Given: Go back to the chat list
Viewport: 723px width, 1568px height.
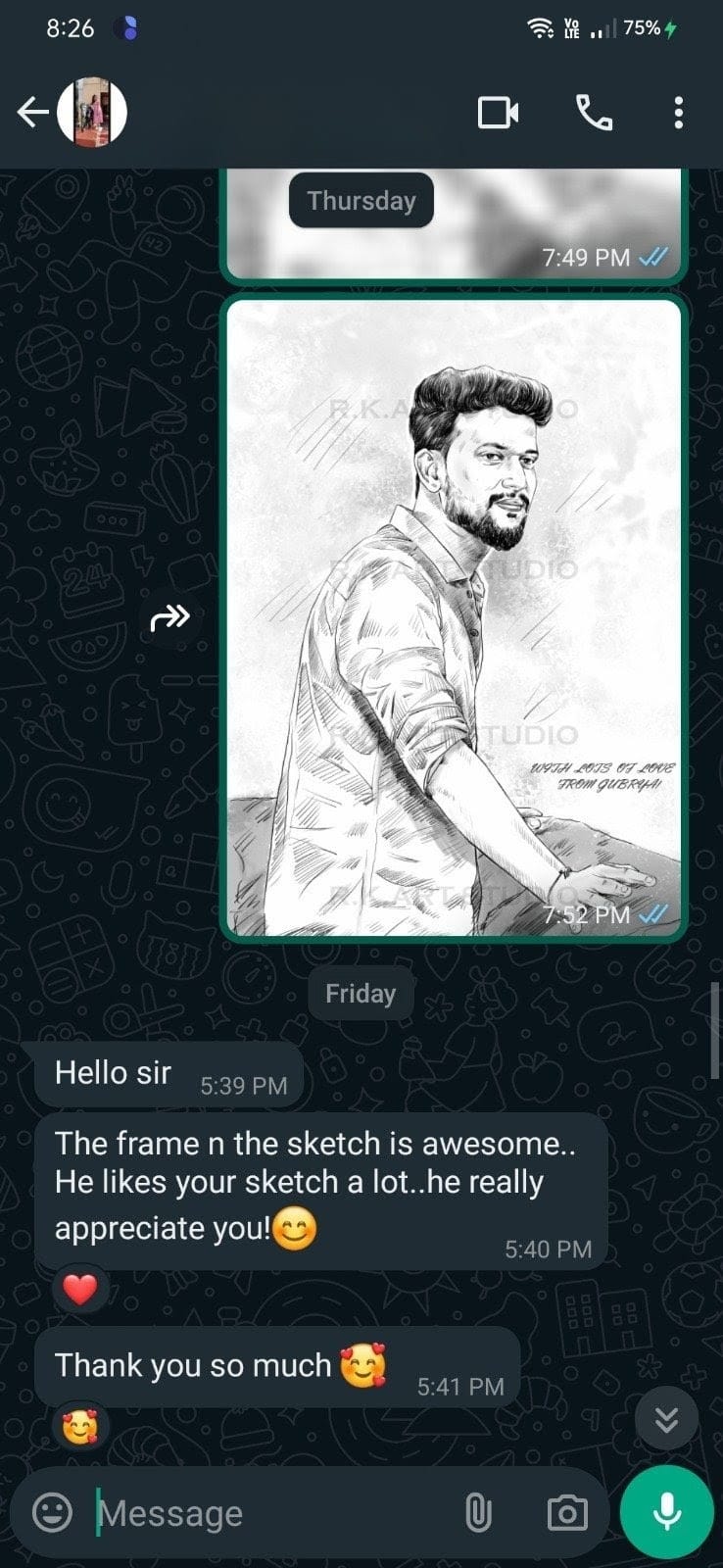Looking at the screenshot, I should click(x=32, y=114).
